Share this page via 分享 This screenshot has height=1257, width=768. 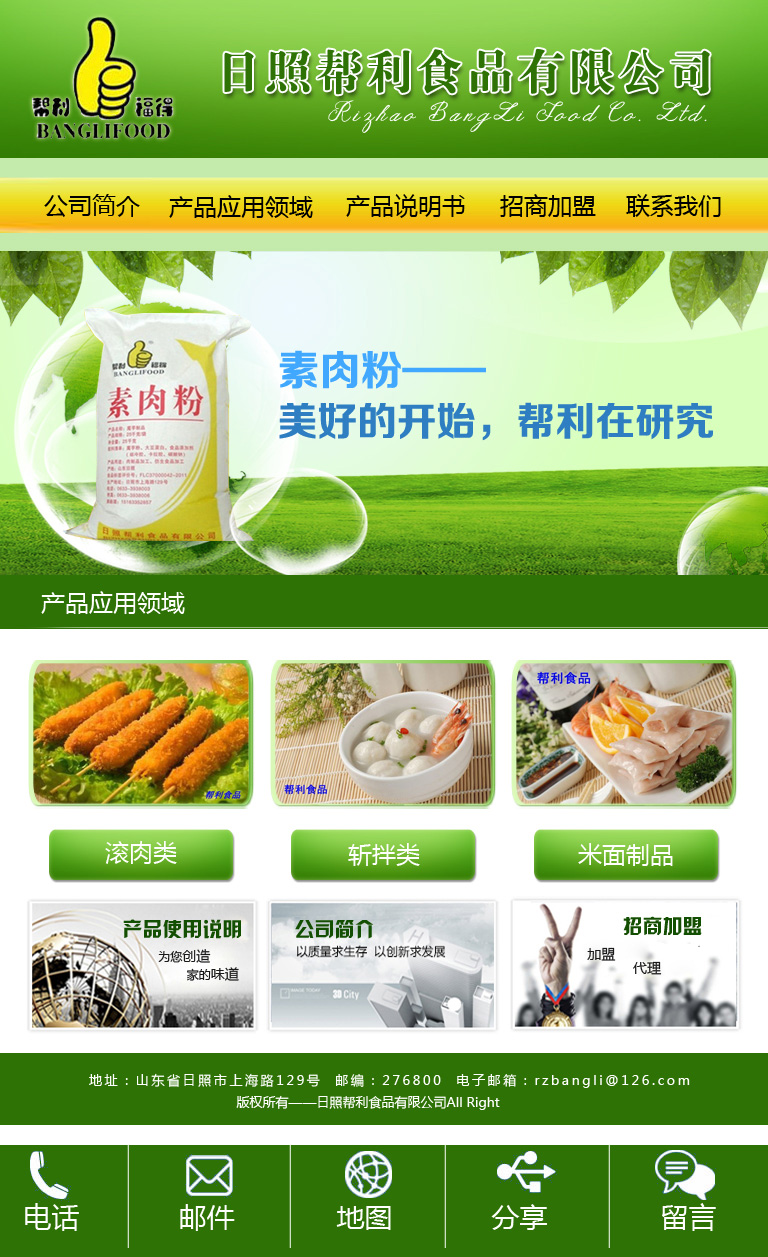(523, 1194)
